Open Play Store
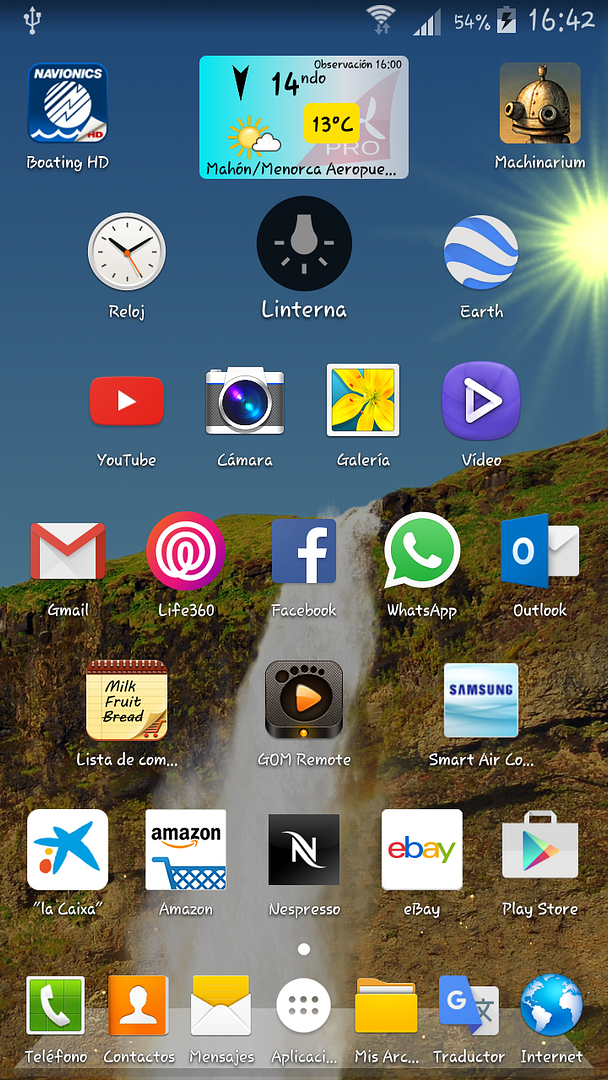Image resolution: width=608 pixels, height=1080 pixels. 540,850
